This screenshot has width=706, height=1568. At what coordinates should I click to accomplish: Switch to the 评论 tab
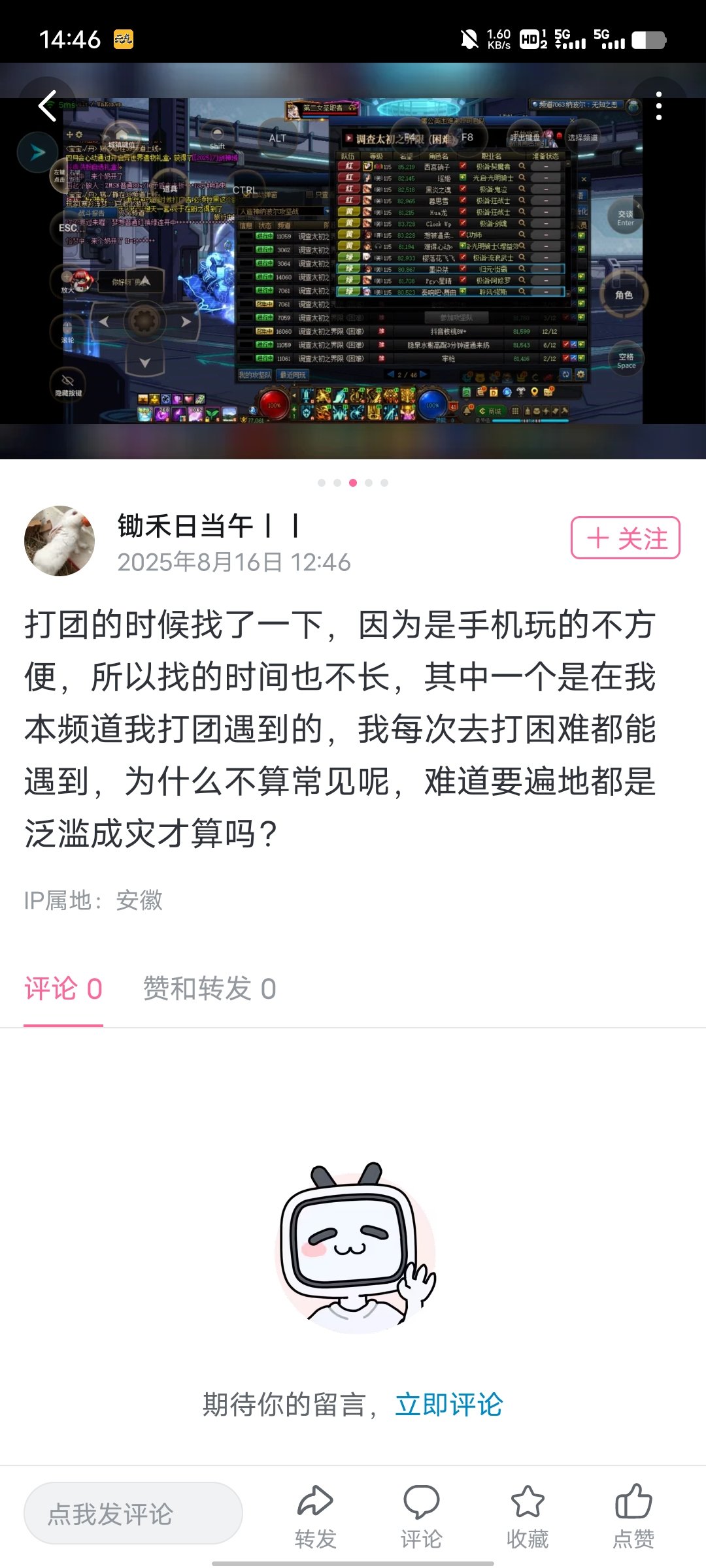63,989
